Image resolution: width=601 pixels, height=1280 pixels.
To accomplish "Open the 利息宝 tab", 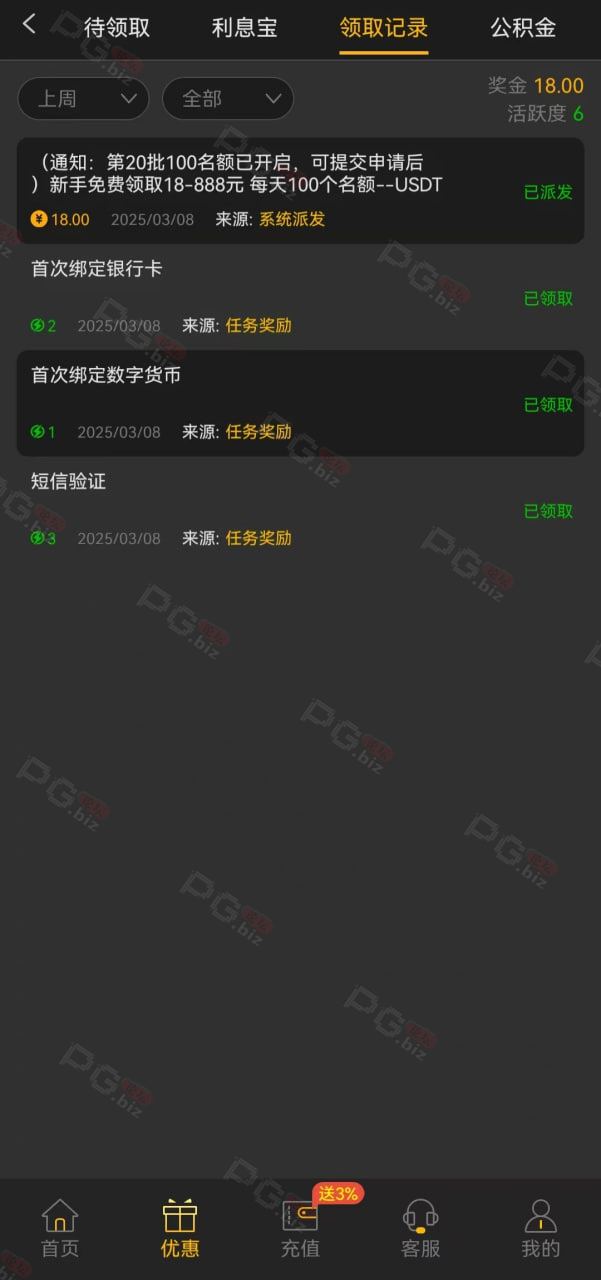I will coord(245,27).
